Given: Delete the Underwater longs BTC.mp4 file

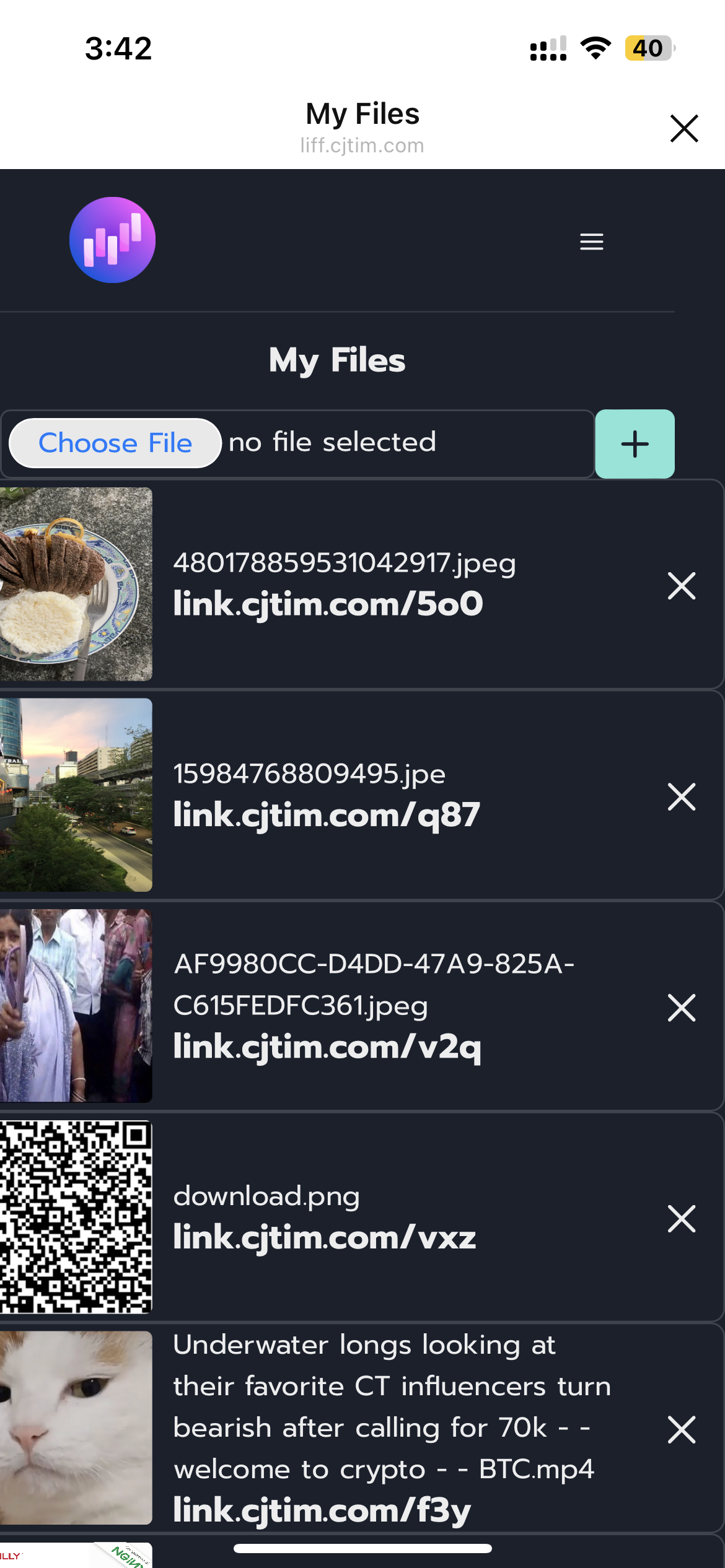Looking at the screenshot, I should click(x=681, y=1430).
